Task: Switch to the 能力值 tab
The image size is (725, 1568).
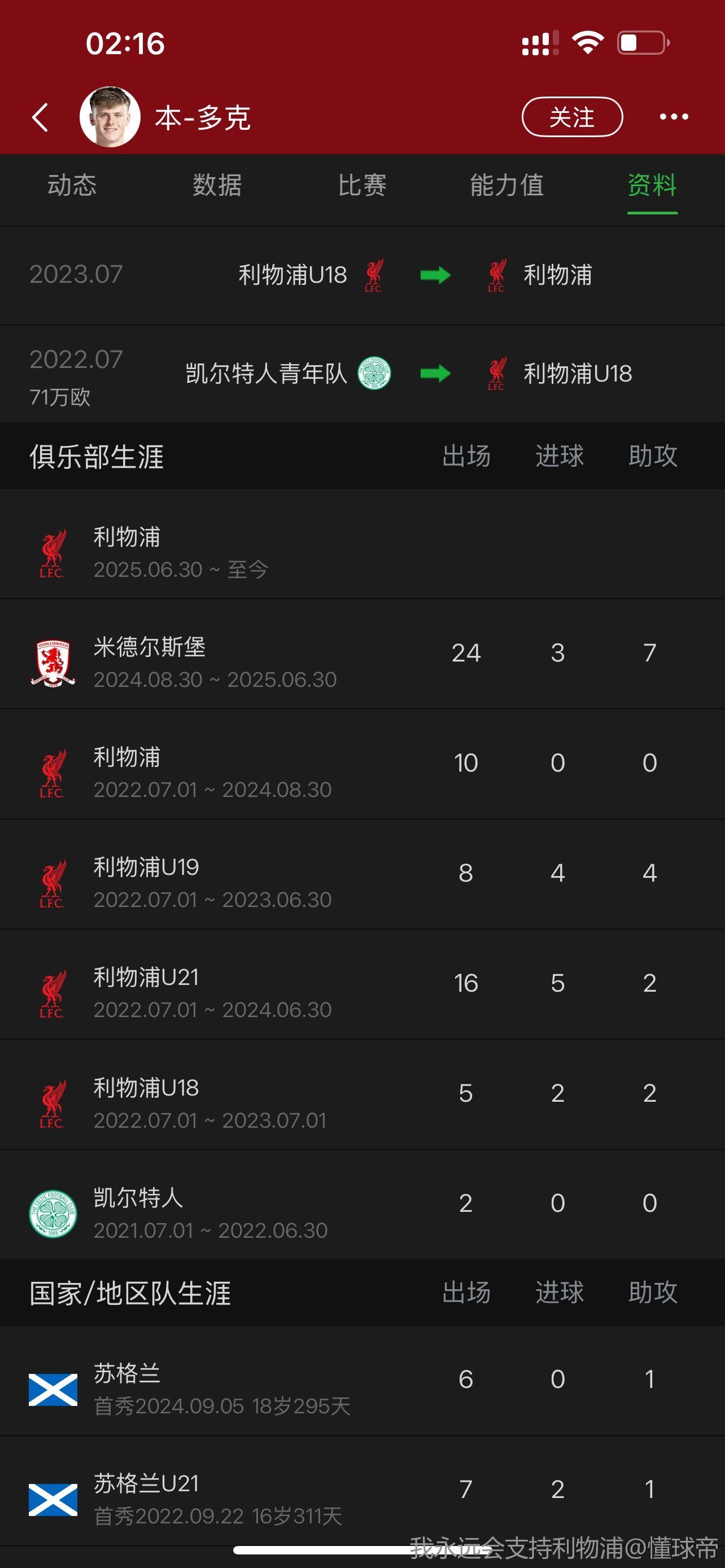Action: click(x=507, y=185)
